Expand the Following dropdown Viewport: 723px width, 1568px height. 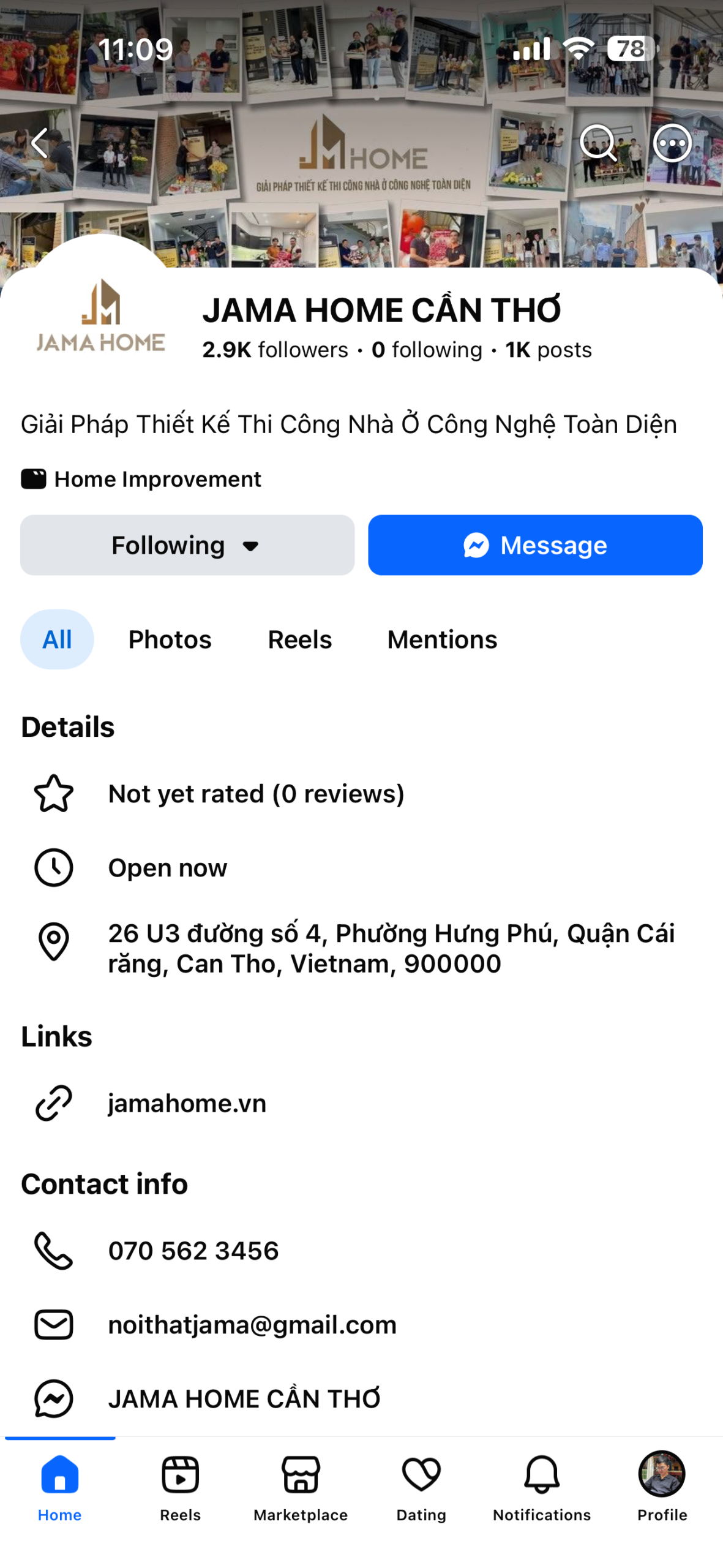point(187,545)
